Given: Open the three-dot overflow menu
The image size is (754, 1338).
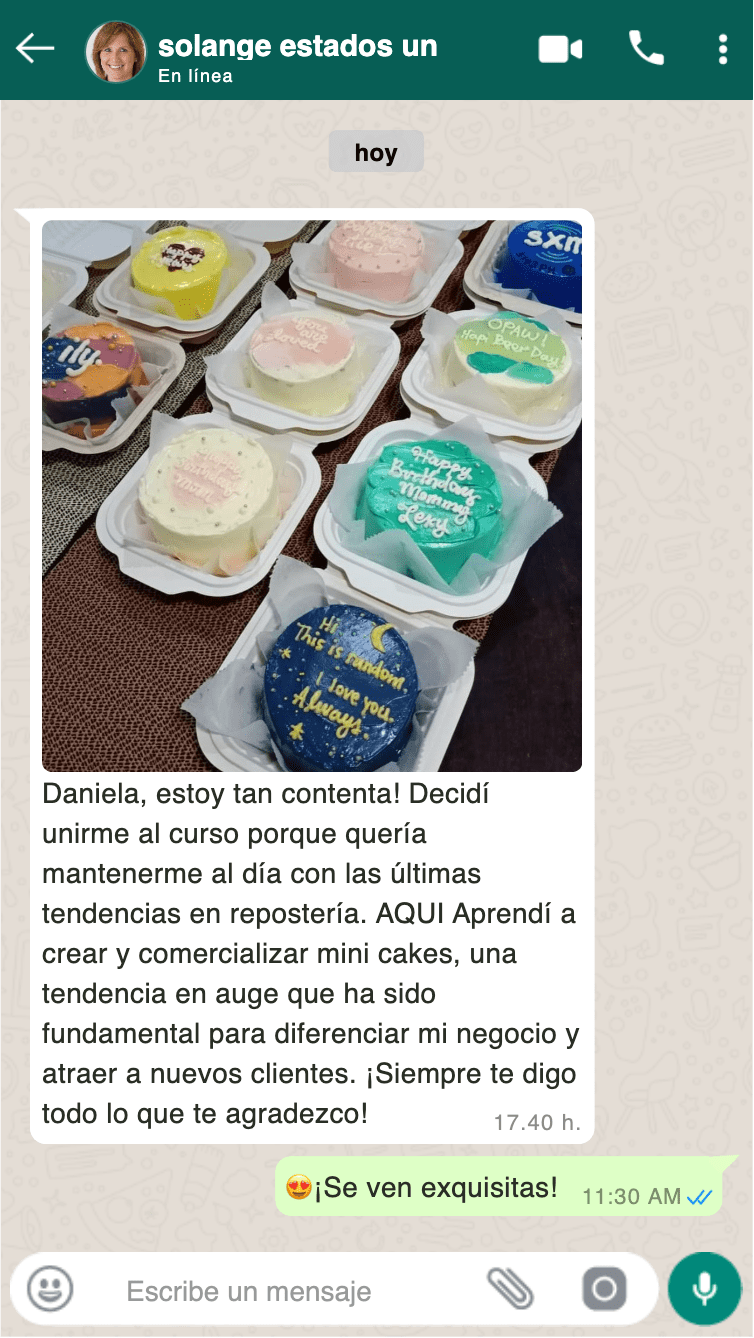Looking at the screenshot, I should (x=722, y=49).
